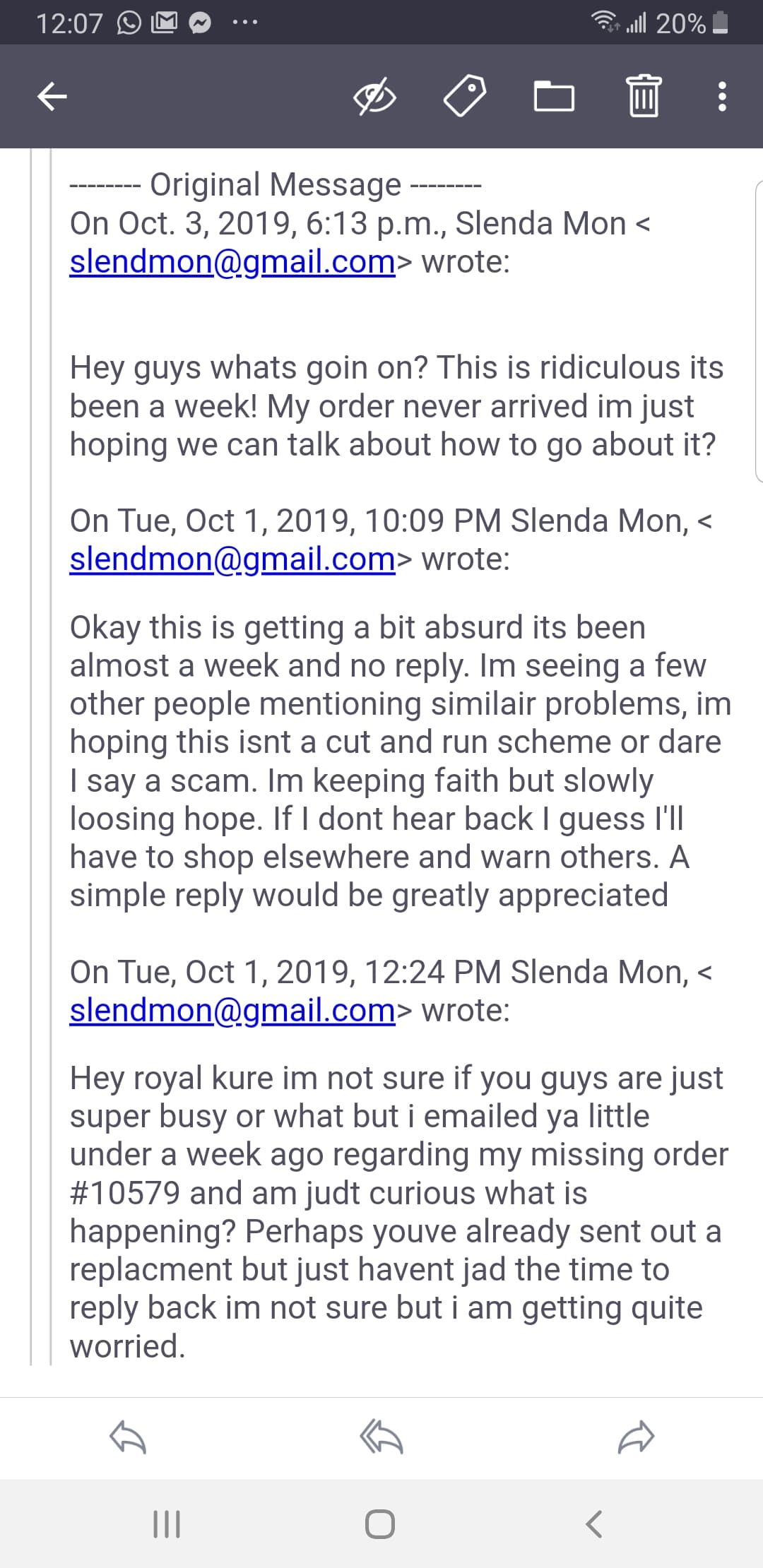Add a label to this email
Image resolution: width=763 pixels, height=1568 pixels.
[x=464, y=96]
